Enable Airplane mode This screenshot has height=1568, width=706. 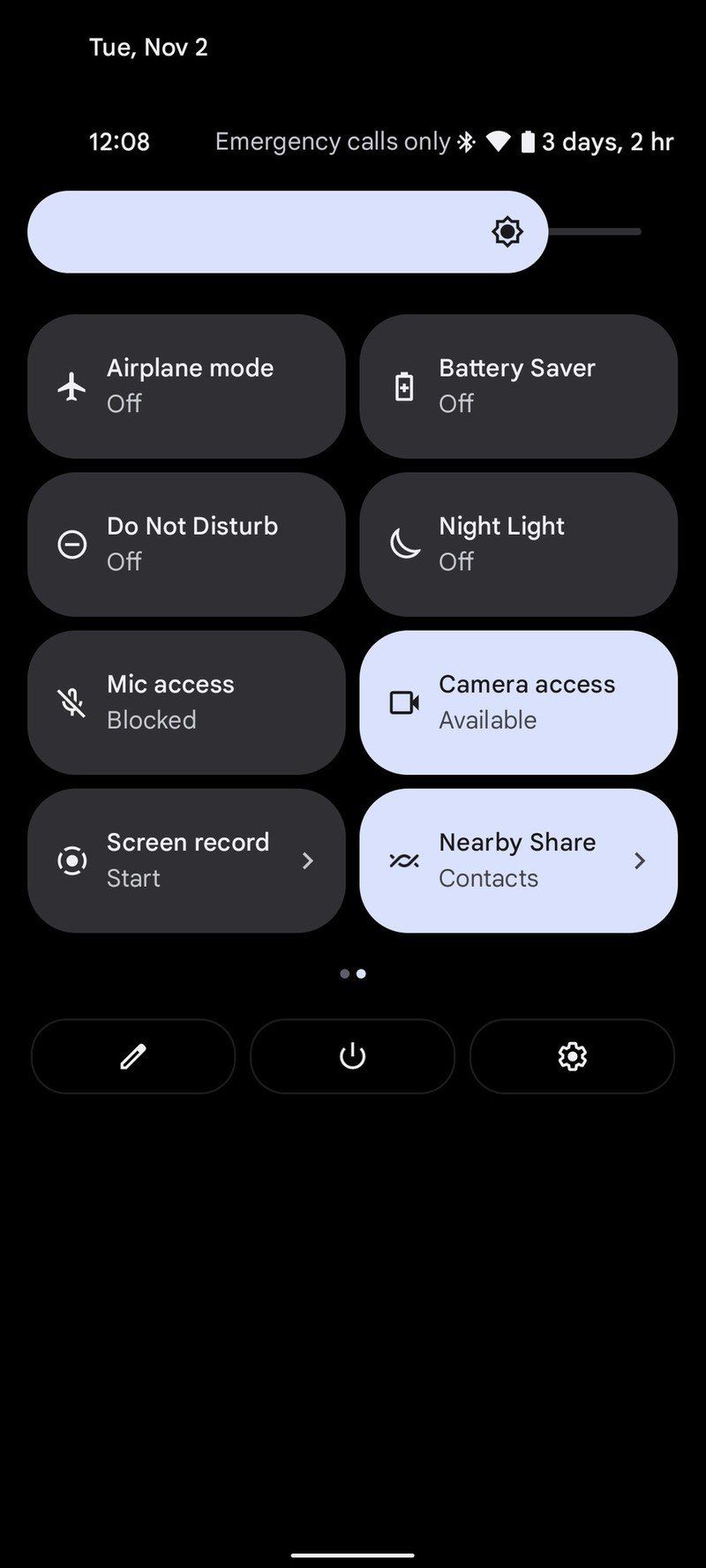pyautogui.click(x=185, y=385)
